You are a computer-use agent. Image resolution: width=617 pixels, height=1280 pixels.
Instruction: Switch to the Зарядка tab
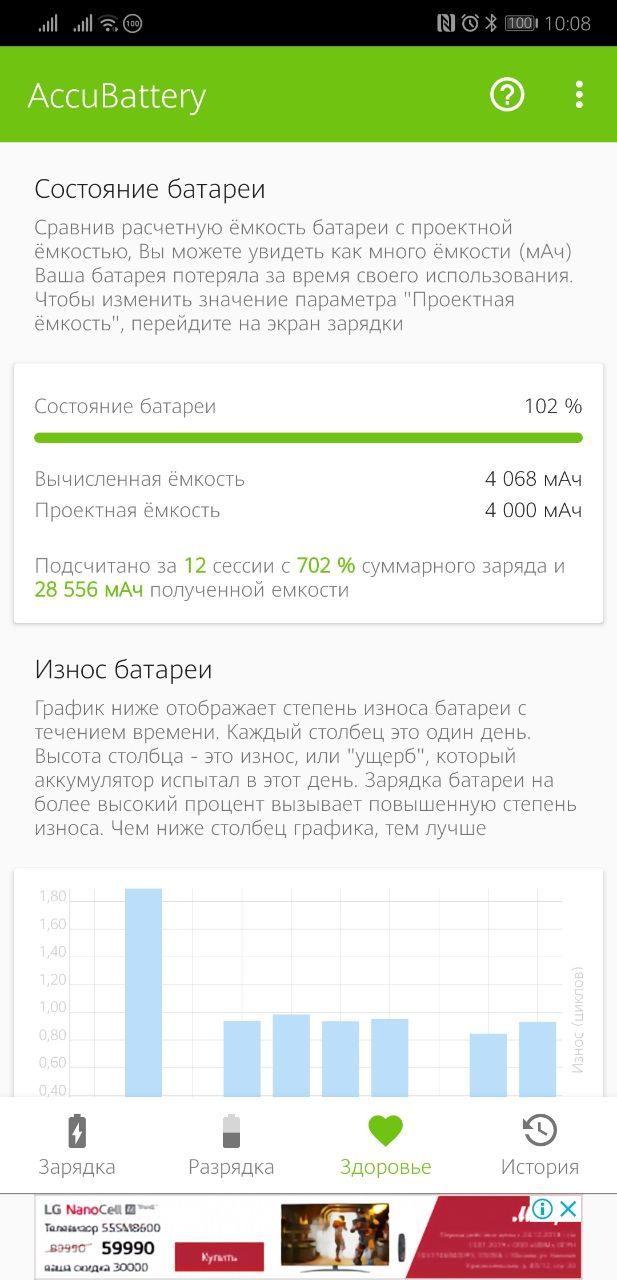click(x=77, y=1146)
